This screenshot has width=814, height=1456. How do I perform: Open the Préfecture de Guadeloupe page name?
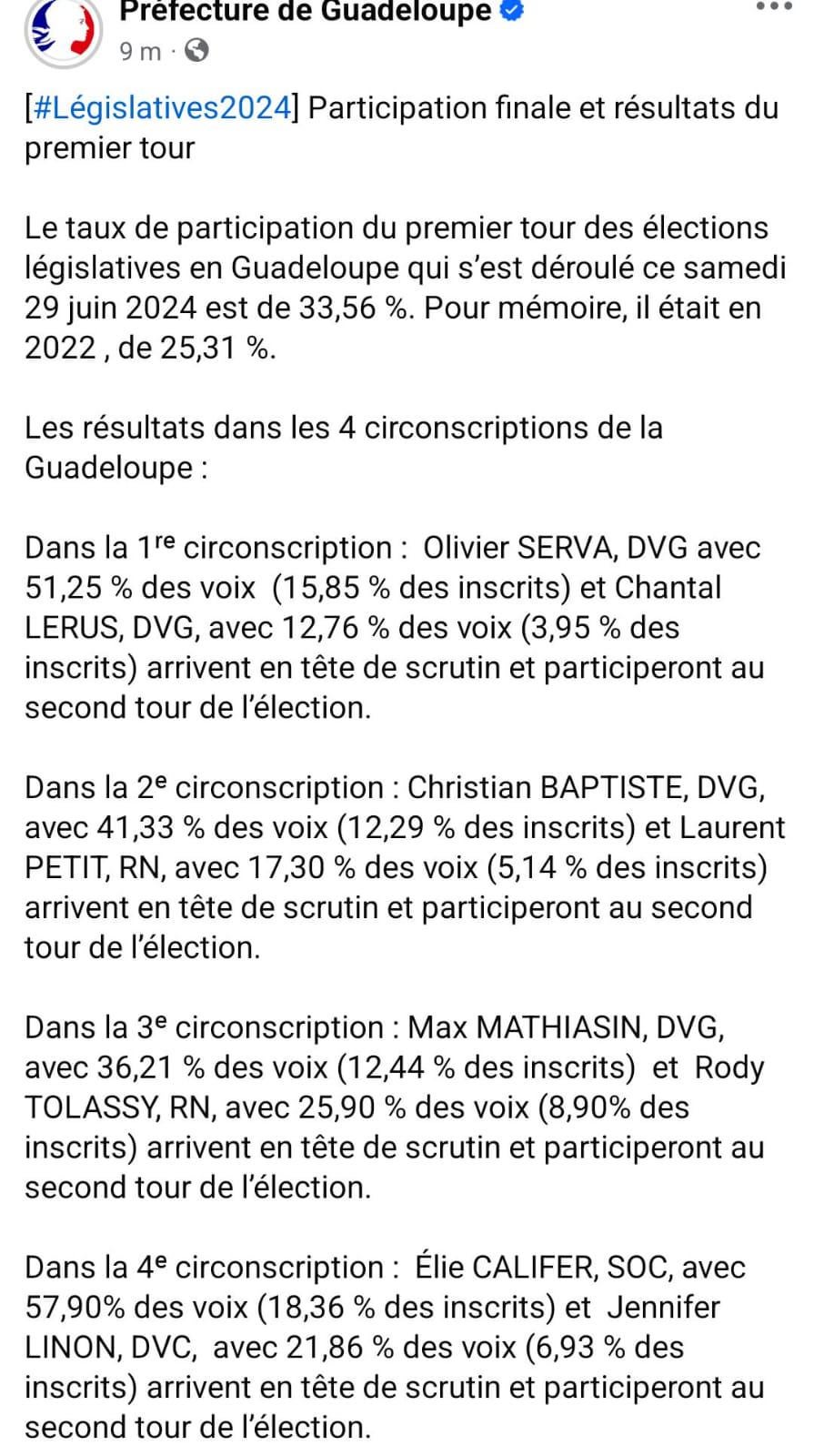306,13
